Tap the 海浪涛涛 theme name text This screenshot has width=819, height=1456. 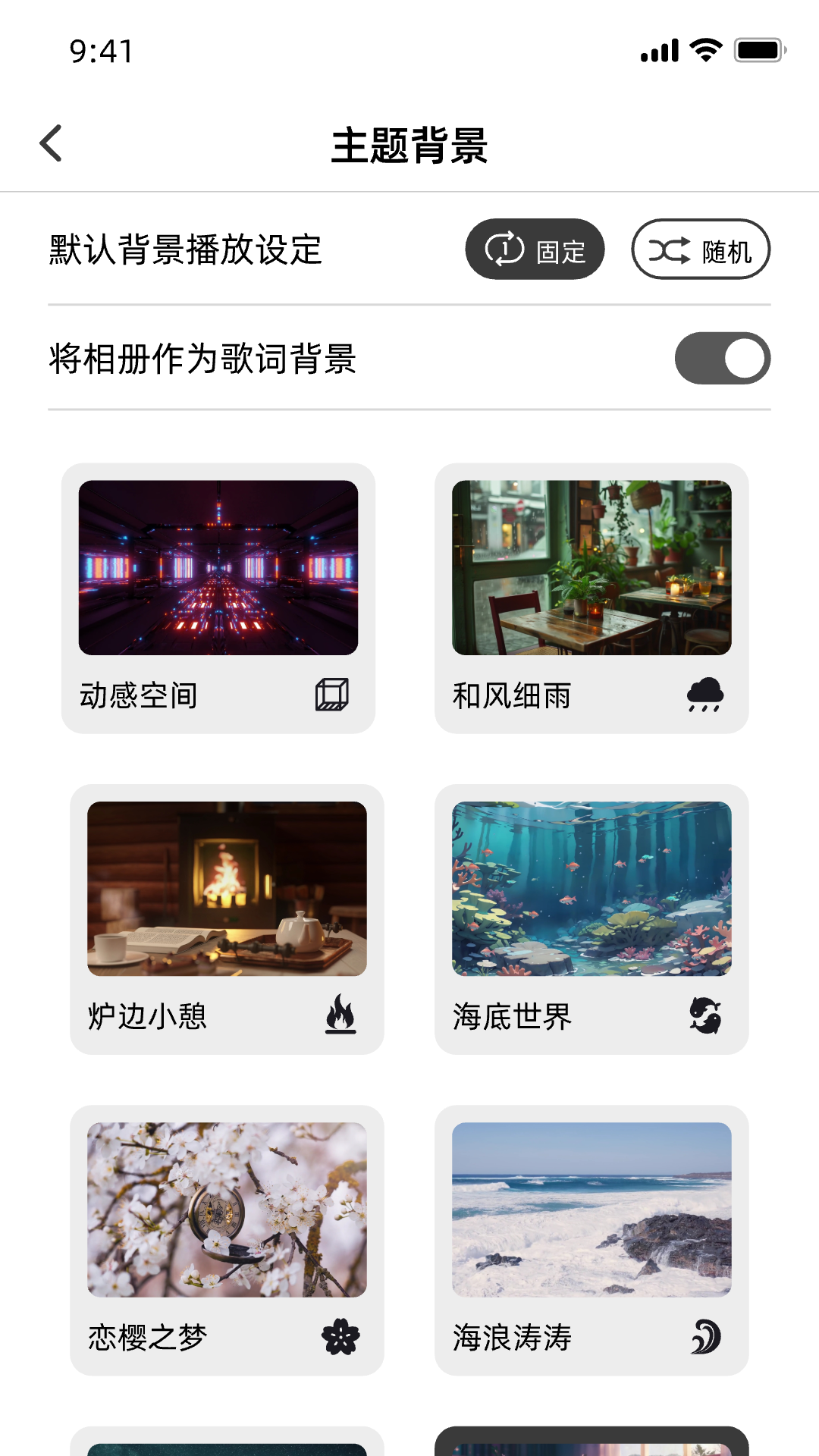point(513,1337)
